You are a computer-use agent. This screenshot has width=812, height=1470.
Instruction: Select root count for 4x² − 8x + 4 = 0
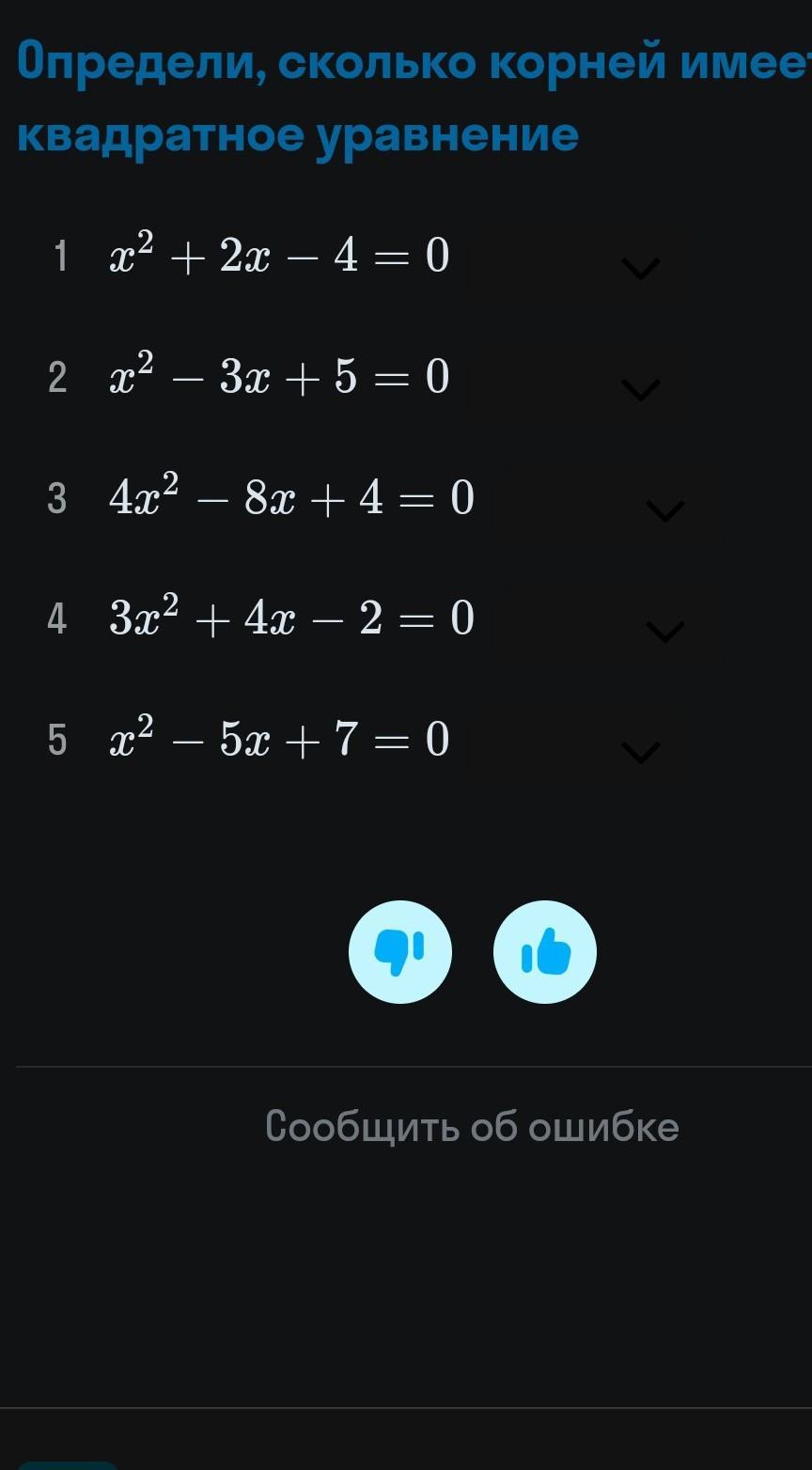pyautogui.click(x=665, y=510)
